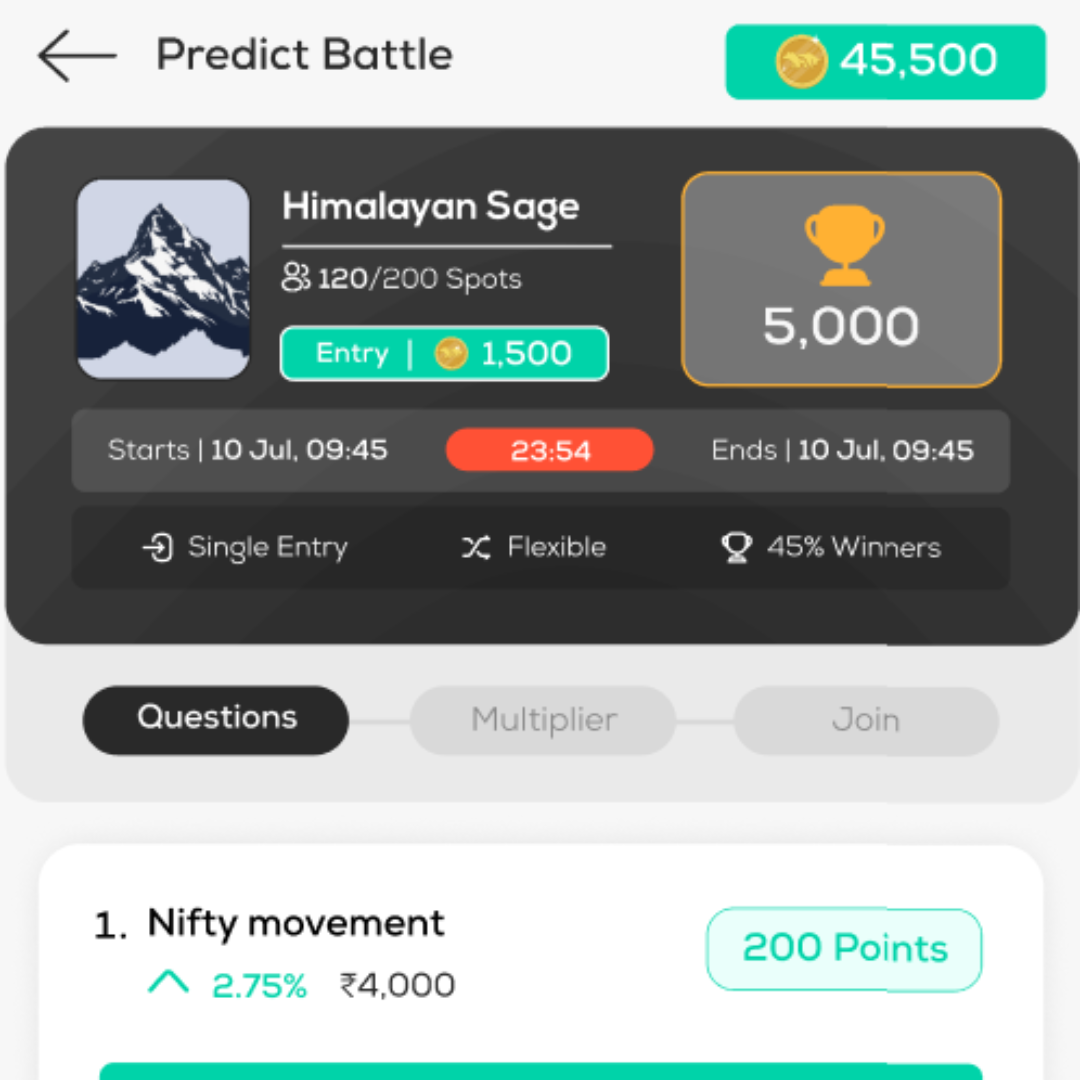
Task: Open the Himalayan Sage mountain picture
Action: click(x=163, y=280)
